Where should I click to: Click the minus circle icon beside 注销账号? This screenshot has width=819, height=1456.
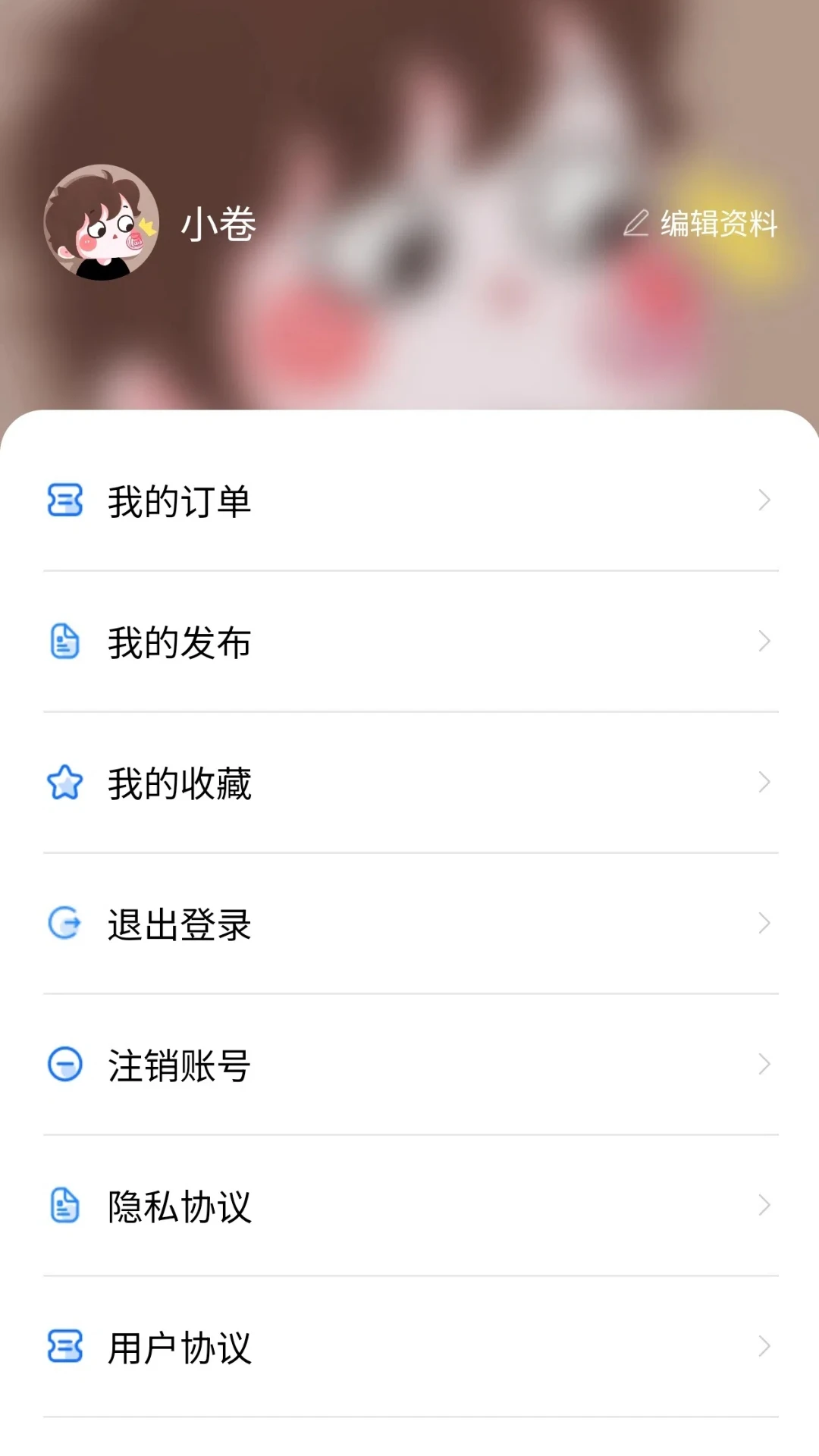coord(65,1065)
